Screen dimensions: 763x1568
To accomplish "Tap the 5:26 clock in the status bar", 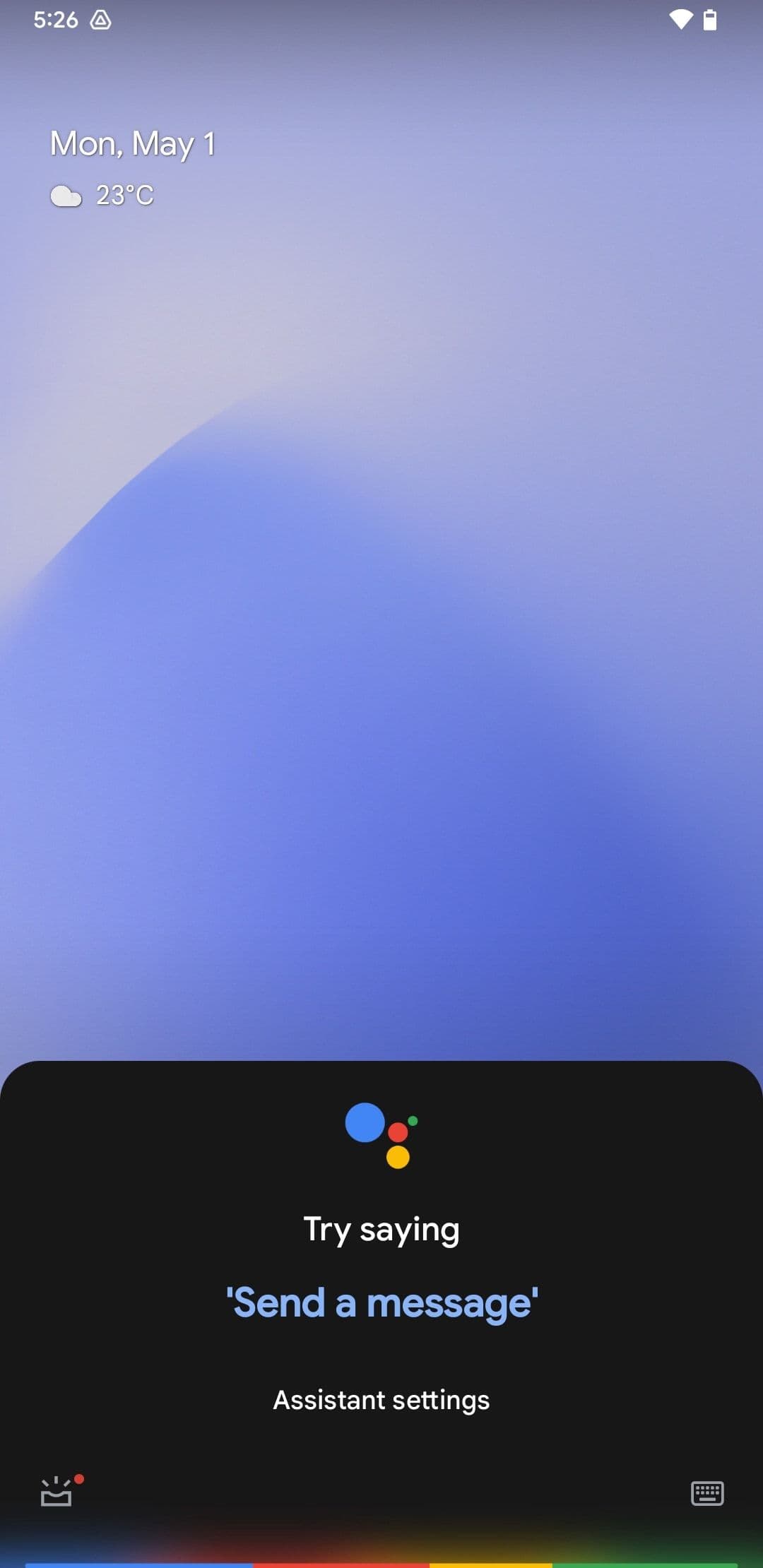I will [x=54, y=20].
